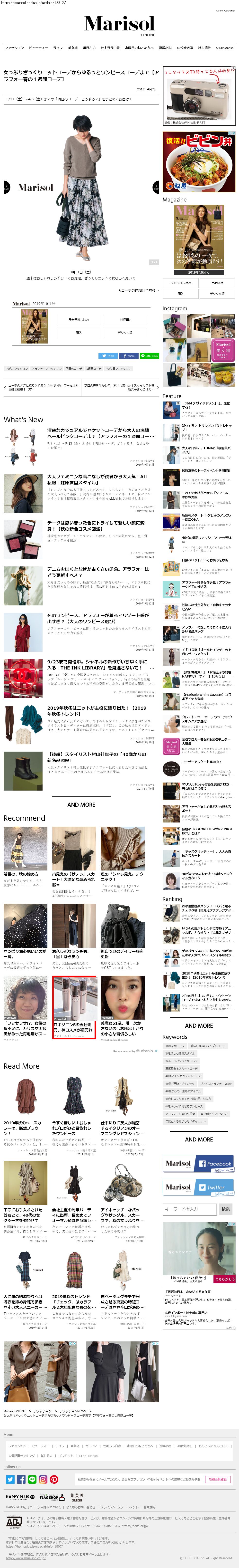Open the ビューティー section in the top navigation
The image size is (239, 1568).
pyautogui.click(x=38, y=48)
